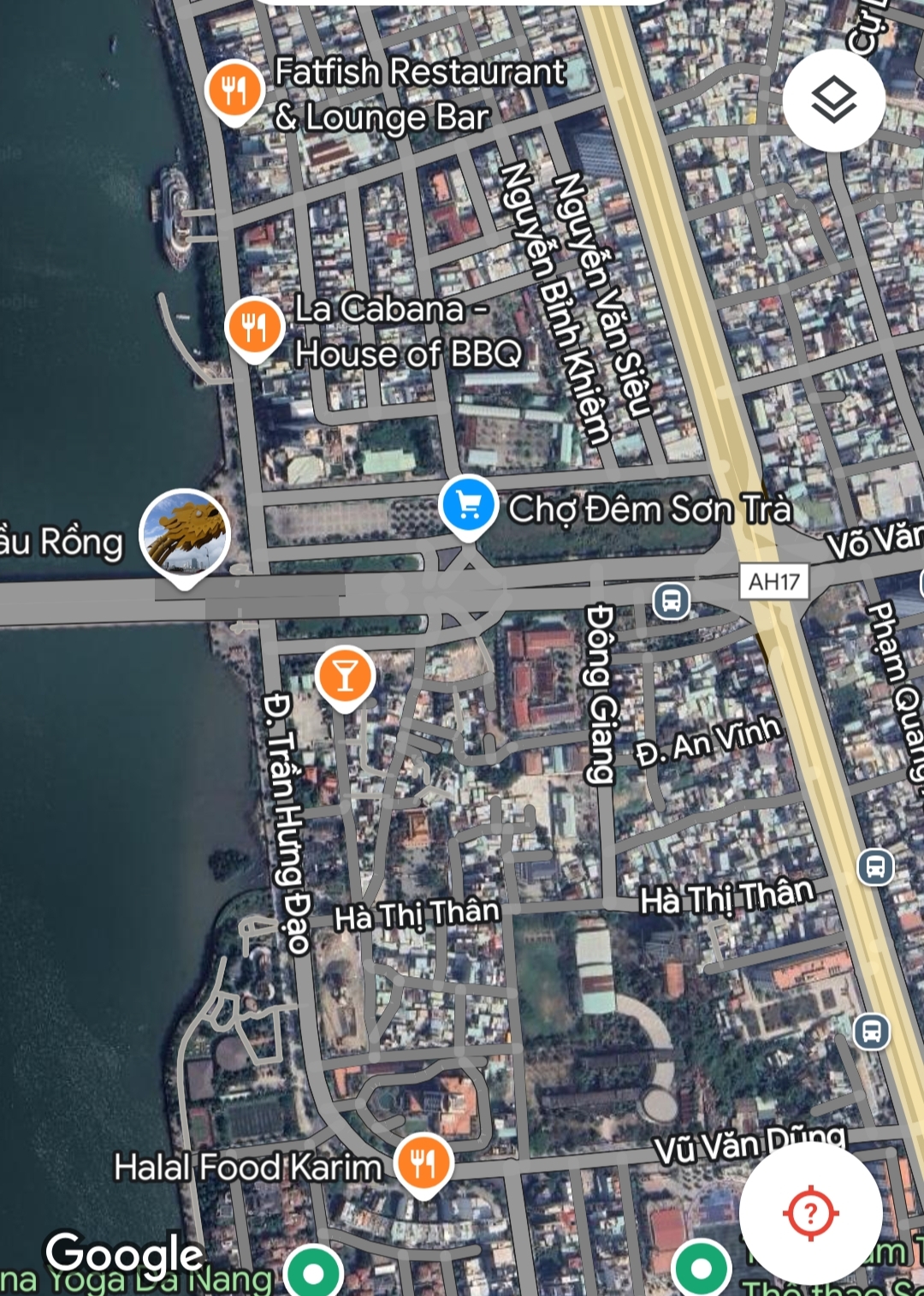View the Cầu Rồng dragon photo pin
This screenshot has width=924, height=1296.
click(185, 536)
